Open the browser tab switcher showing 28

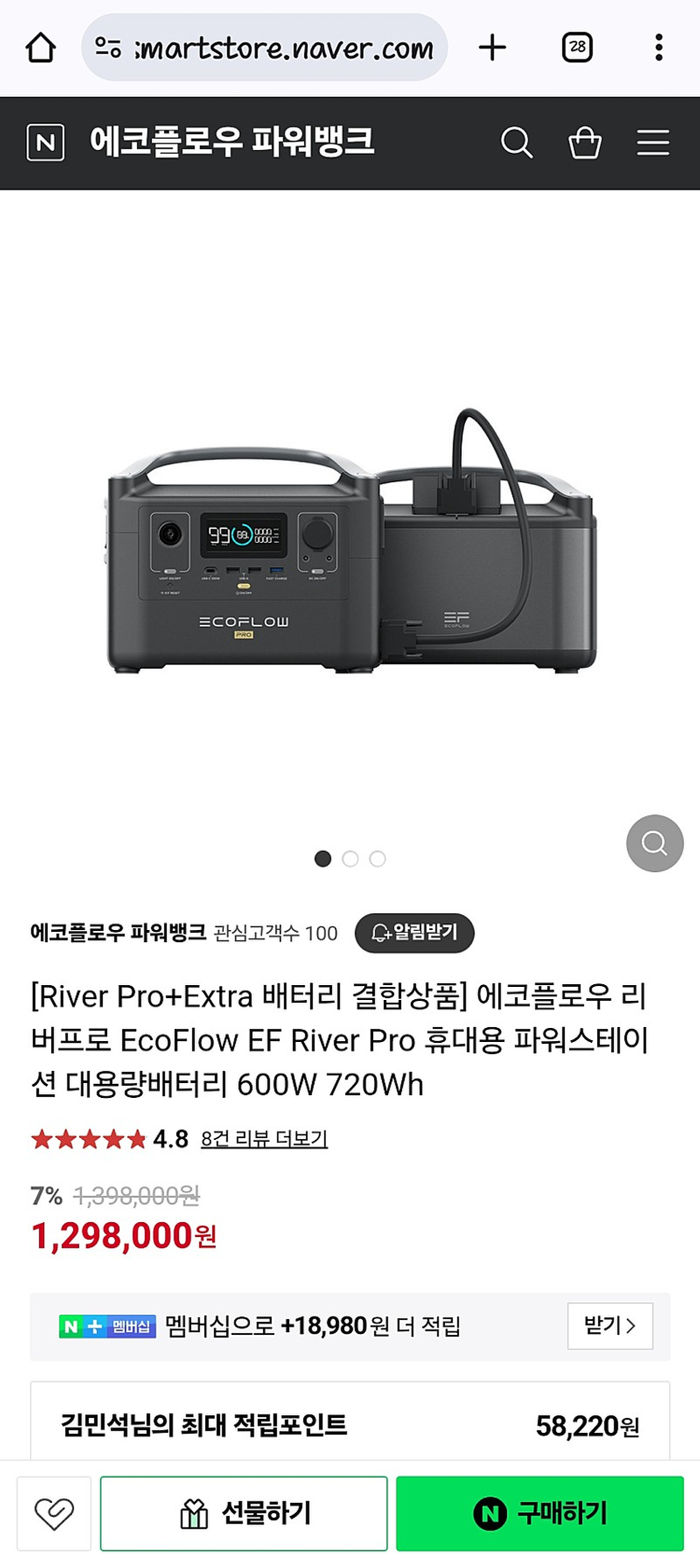[577, 47]
